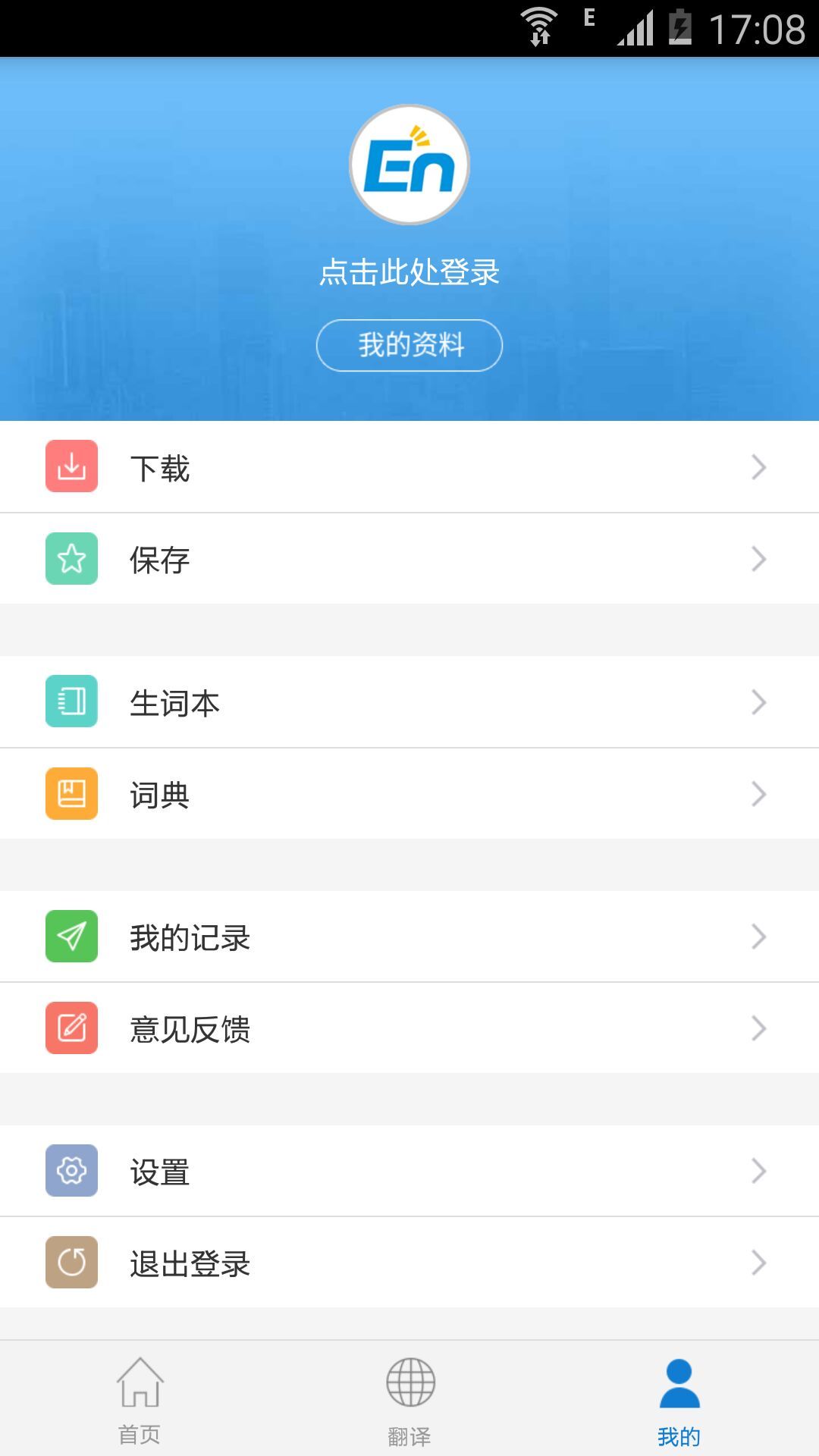Select the 我的 profile tab
Viewport: 819px width, 1456px height.
(679, 1401)
